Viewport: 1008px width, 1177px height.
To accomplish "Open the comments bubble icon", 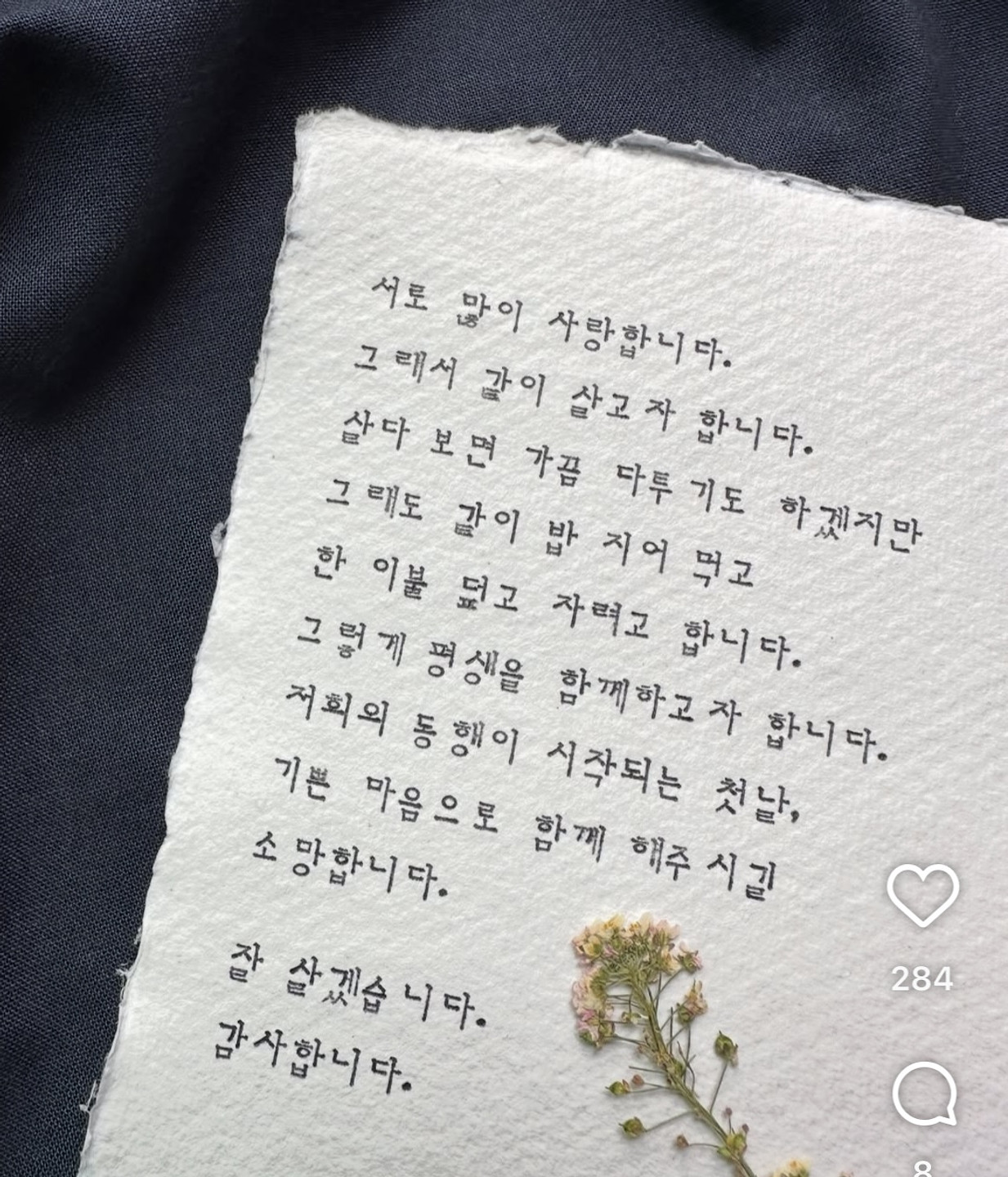I will [x=924, y=1094].
